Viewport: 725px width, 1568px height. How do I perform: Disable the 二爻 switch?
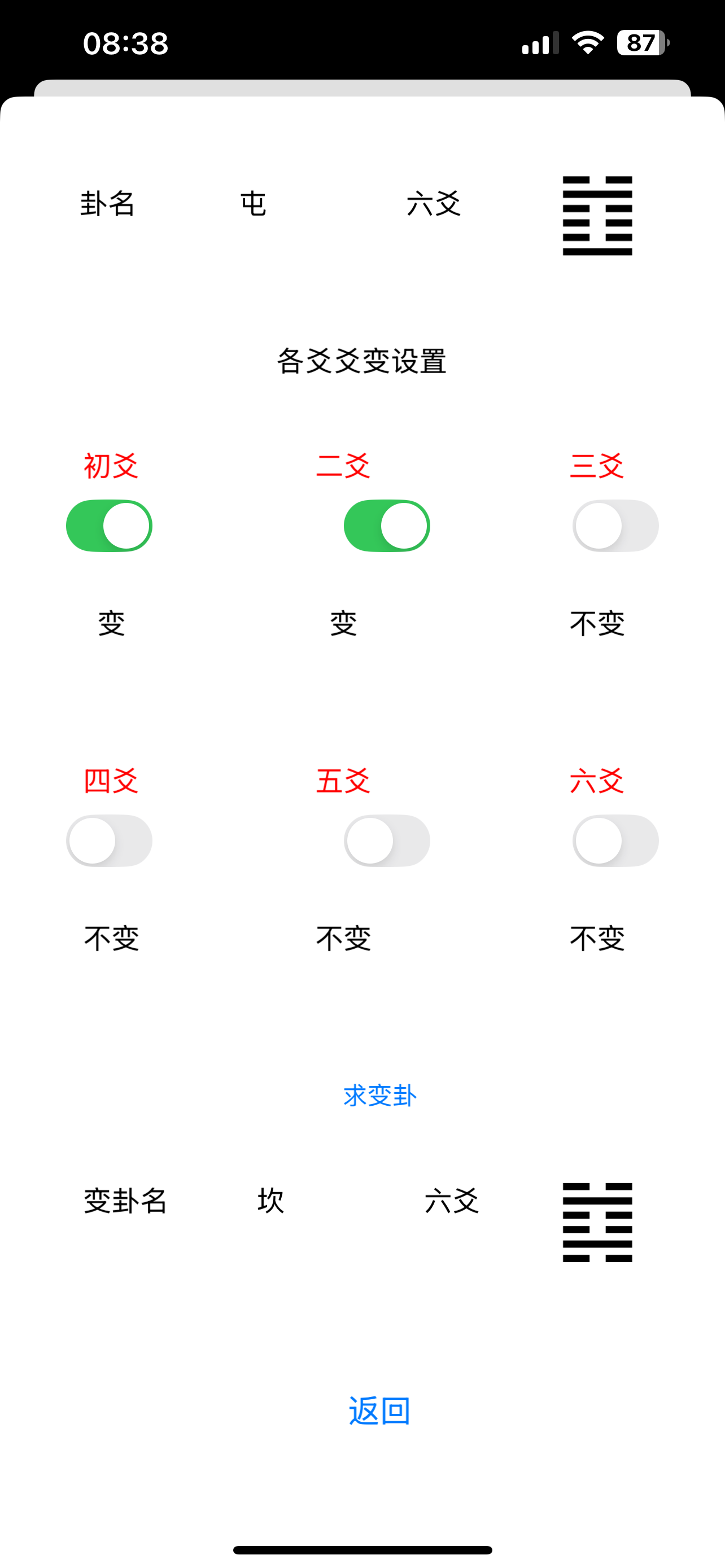pos(387,526)
